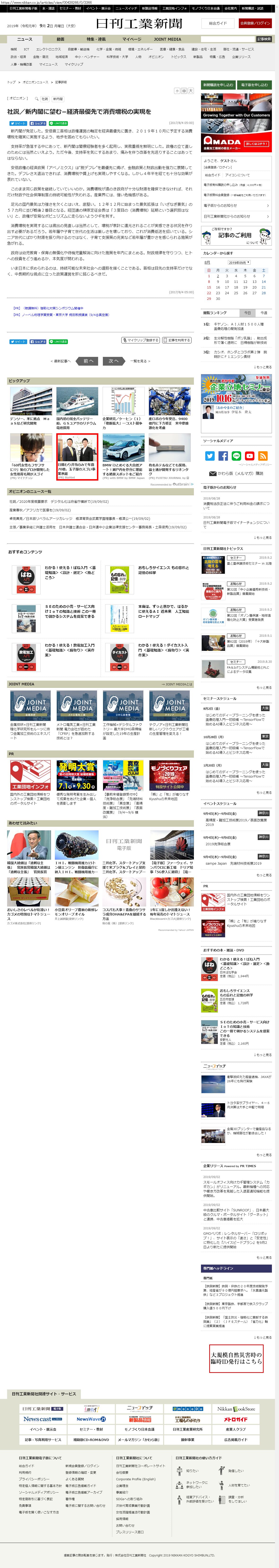Viewport: 279px width, 1568px height.
Task: Open the 総合ガイド link in header
Action: (218, 23)
